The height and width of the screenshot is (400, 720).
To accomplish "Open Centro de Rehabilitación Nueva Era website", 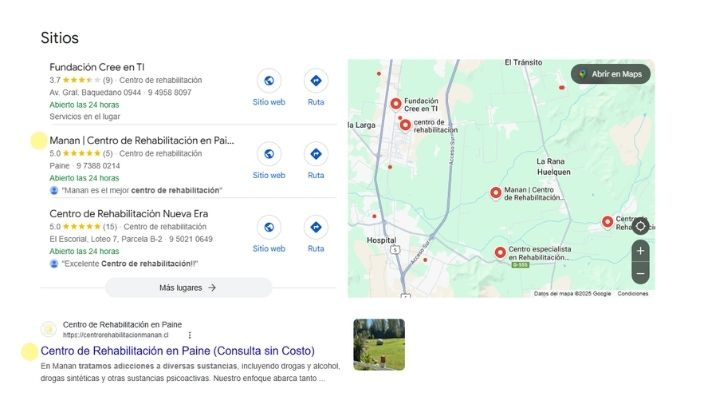I will (x=268, y=227).
